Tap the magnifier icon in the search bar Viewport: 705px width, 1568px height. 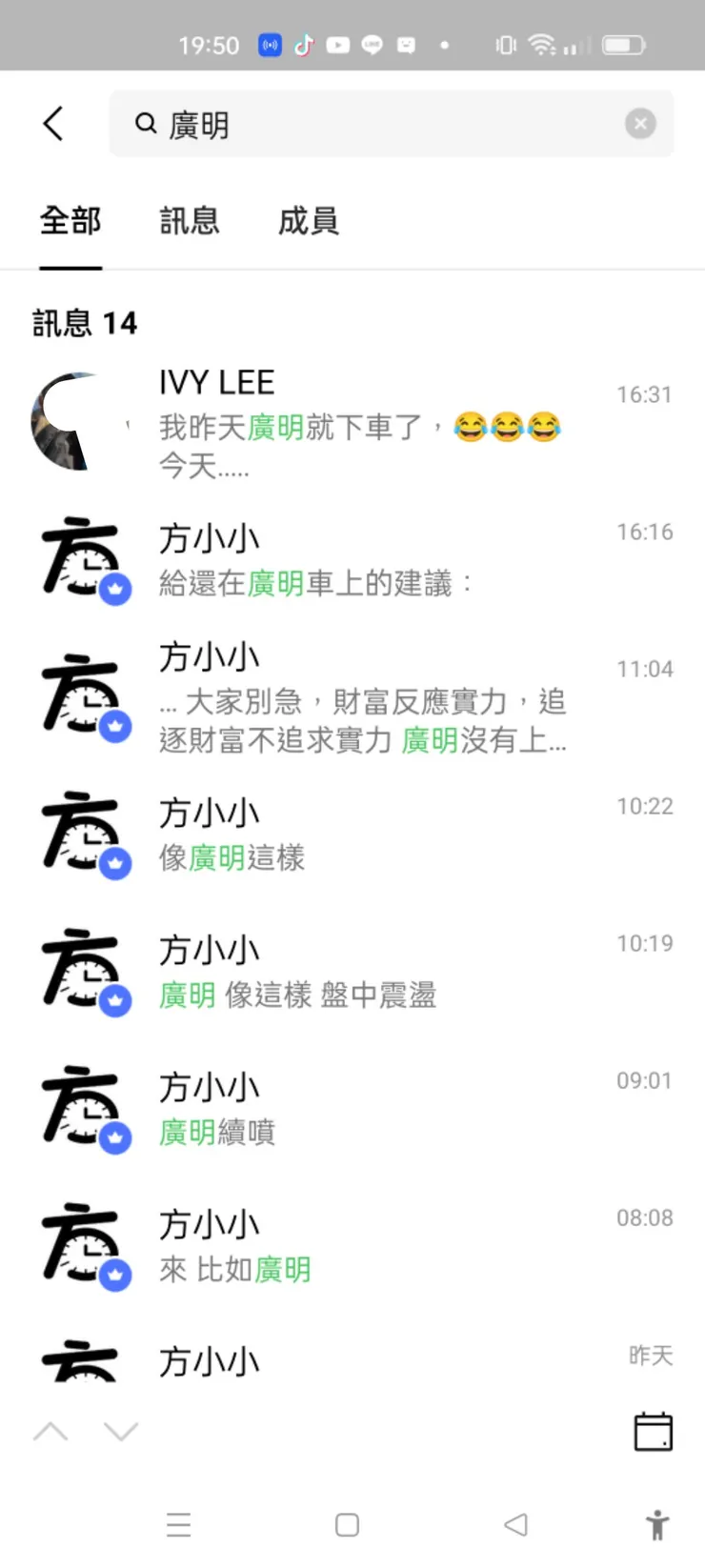[x=145, y=123]
